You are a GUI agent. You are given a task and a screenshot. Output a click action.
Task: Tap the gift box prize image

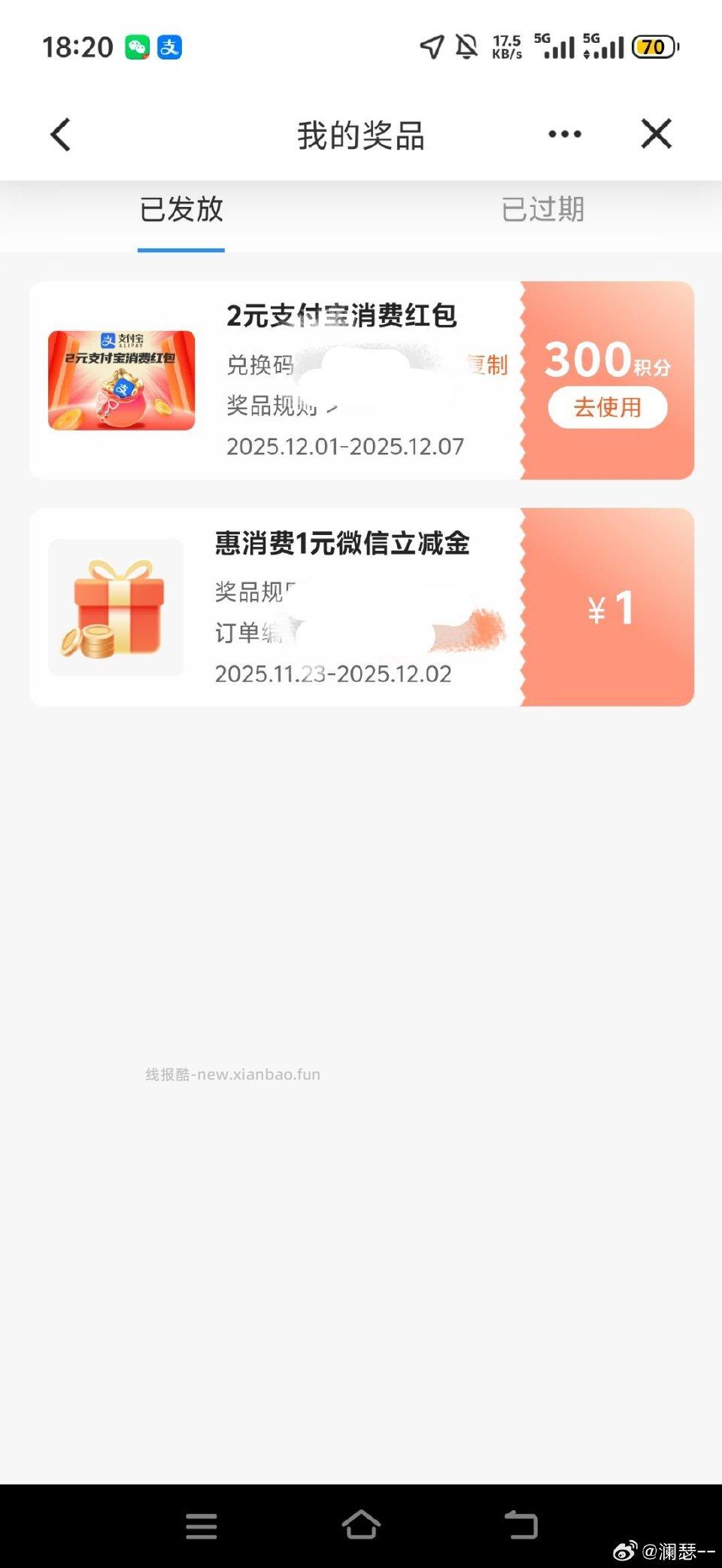(x=116, y=608)
